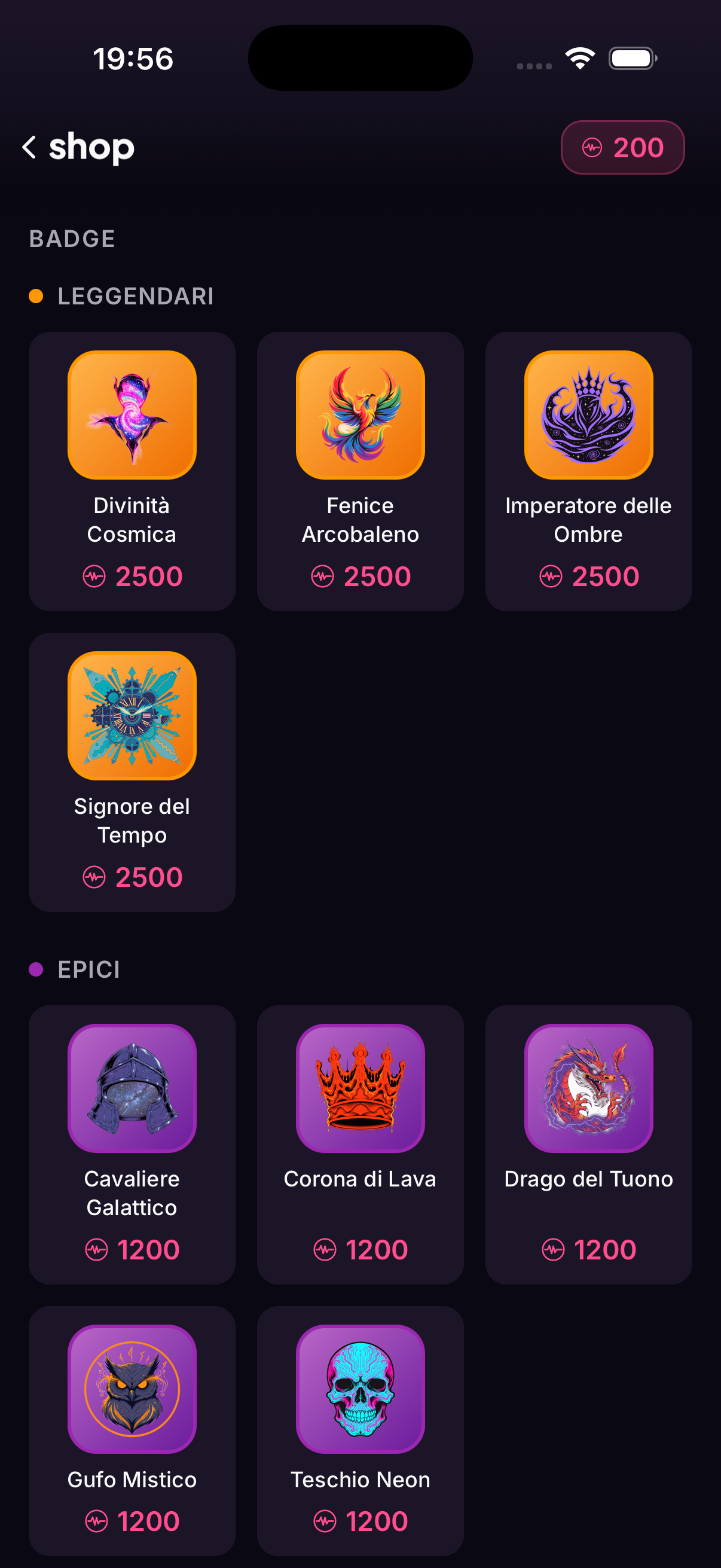
Task: Select the Divinità Cosmica badge
Action: point(132,471)
